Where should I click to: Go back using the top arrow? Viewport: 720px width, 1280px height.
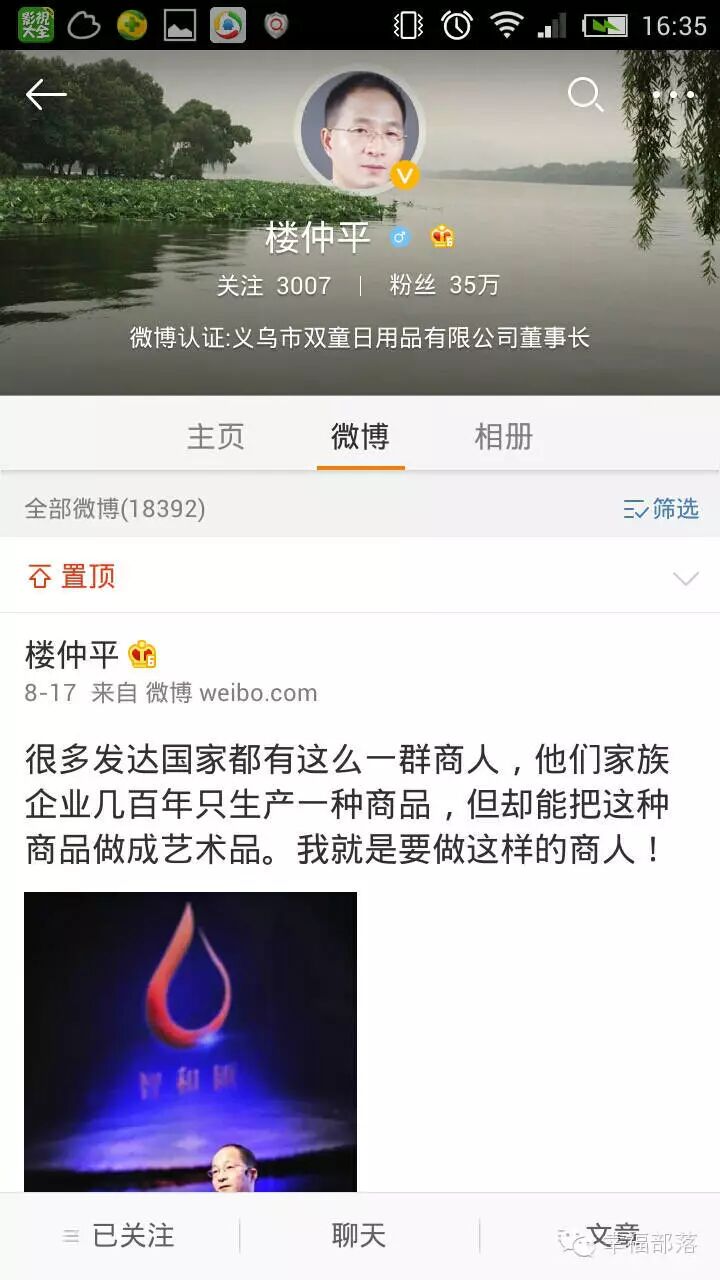[x=45, y=95]
